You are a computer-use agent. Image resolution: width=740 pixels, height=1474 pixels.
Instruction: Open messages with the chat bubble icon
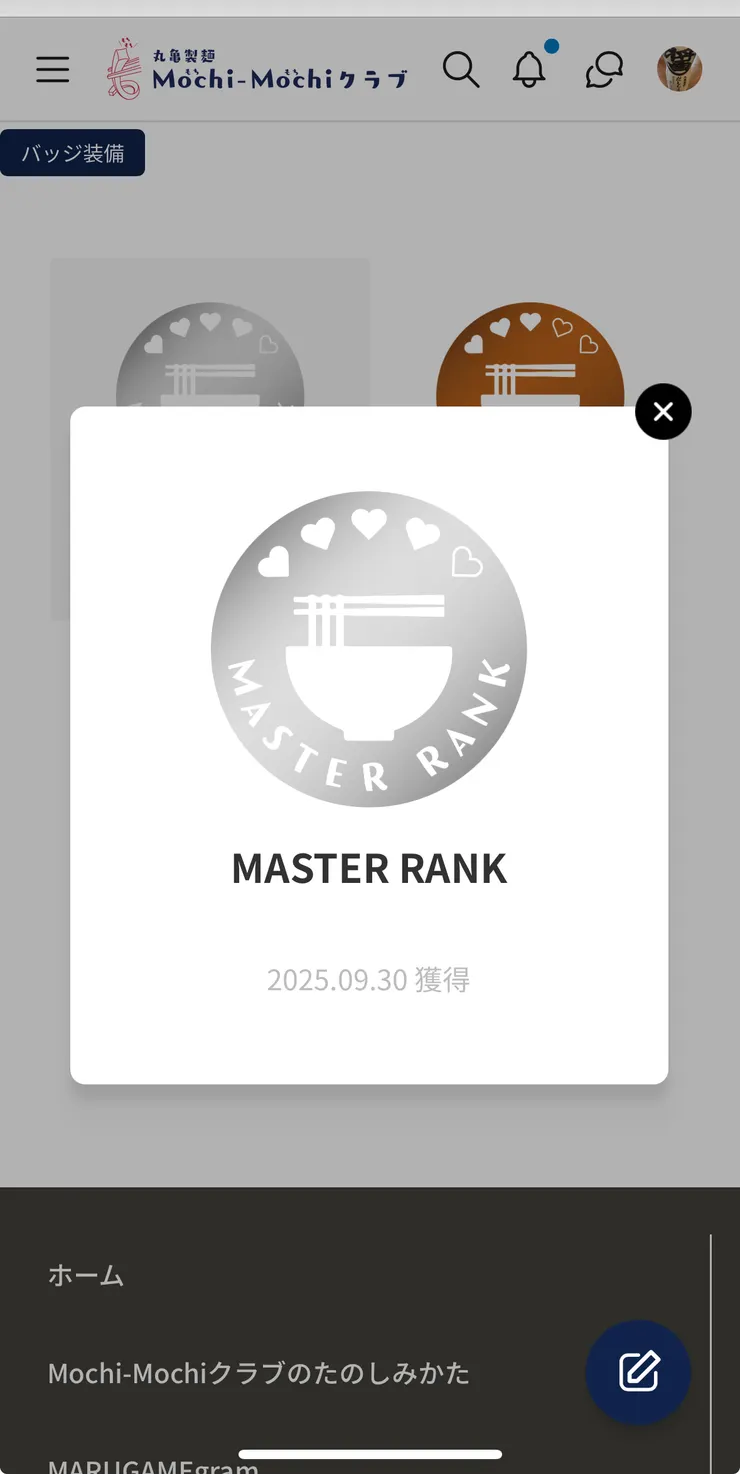[603, 70]
